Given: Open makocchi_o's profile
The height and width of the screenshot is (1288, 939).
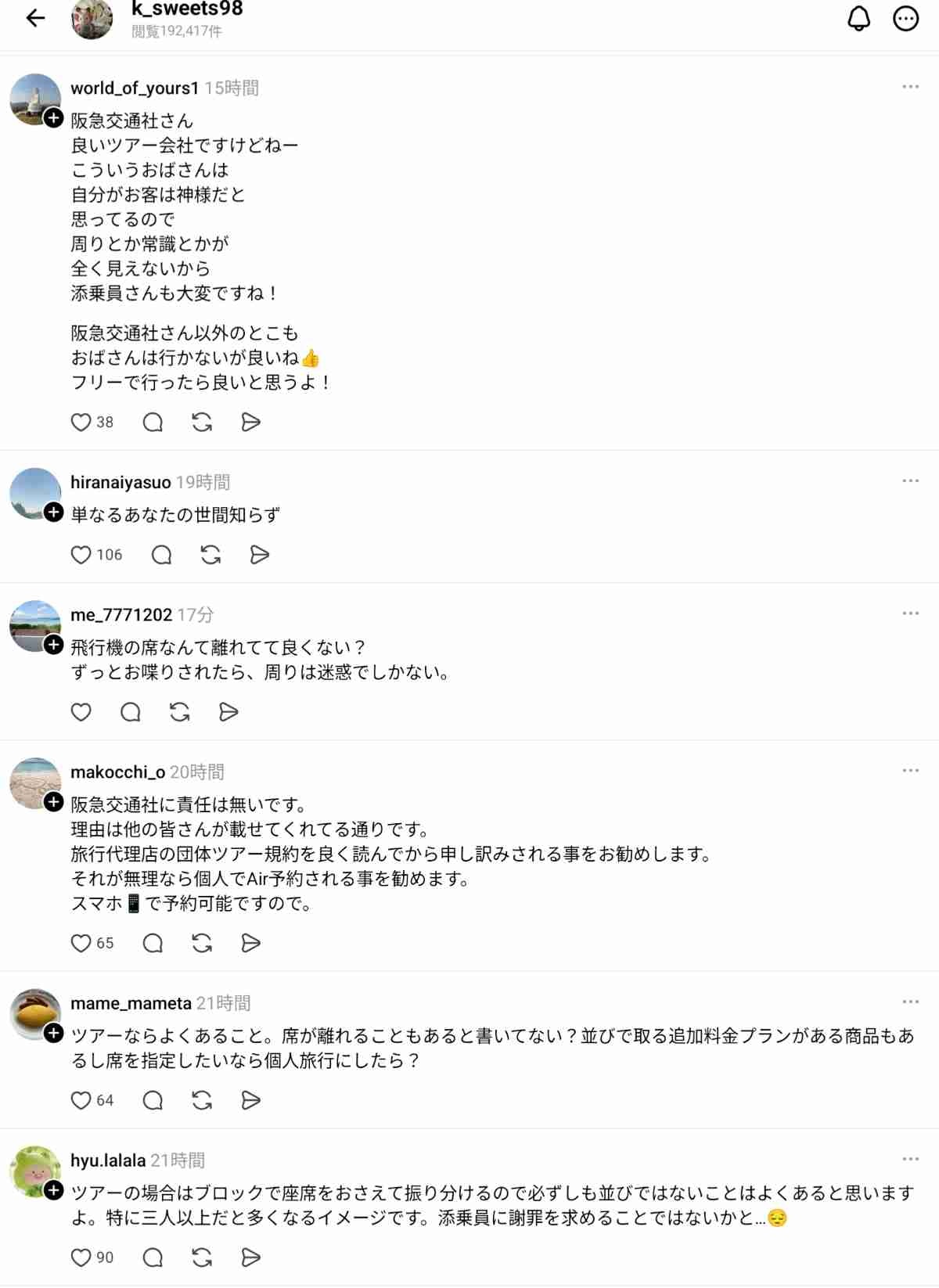Looking at the screenshot, I should [117, 772].
